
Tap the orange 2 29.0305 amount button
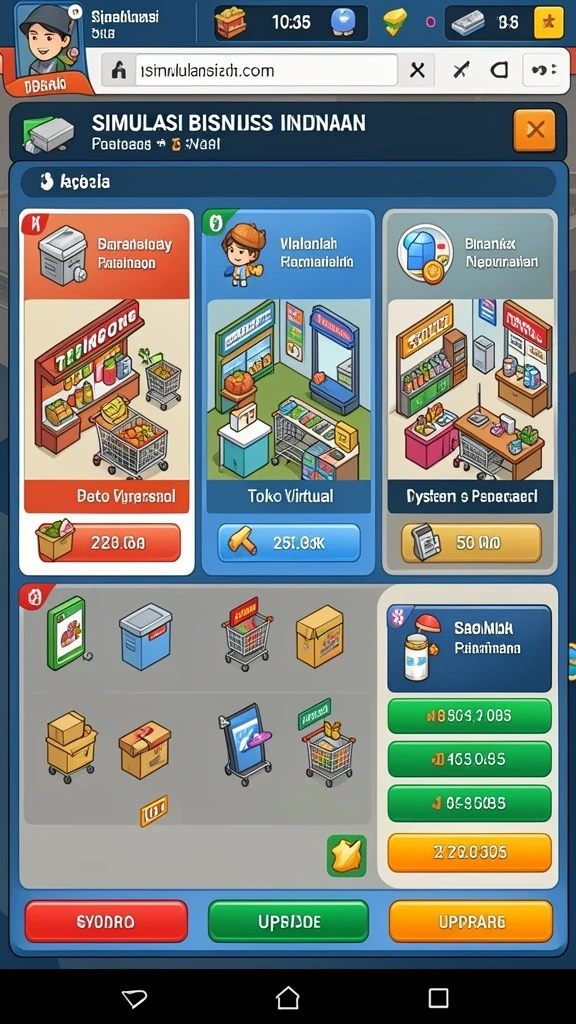470,852
